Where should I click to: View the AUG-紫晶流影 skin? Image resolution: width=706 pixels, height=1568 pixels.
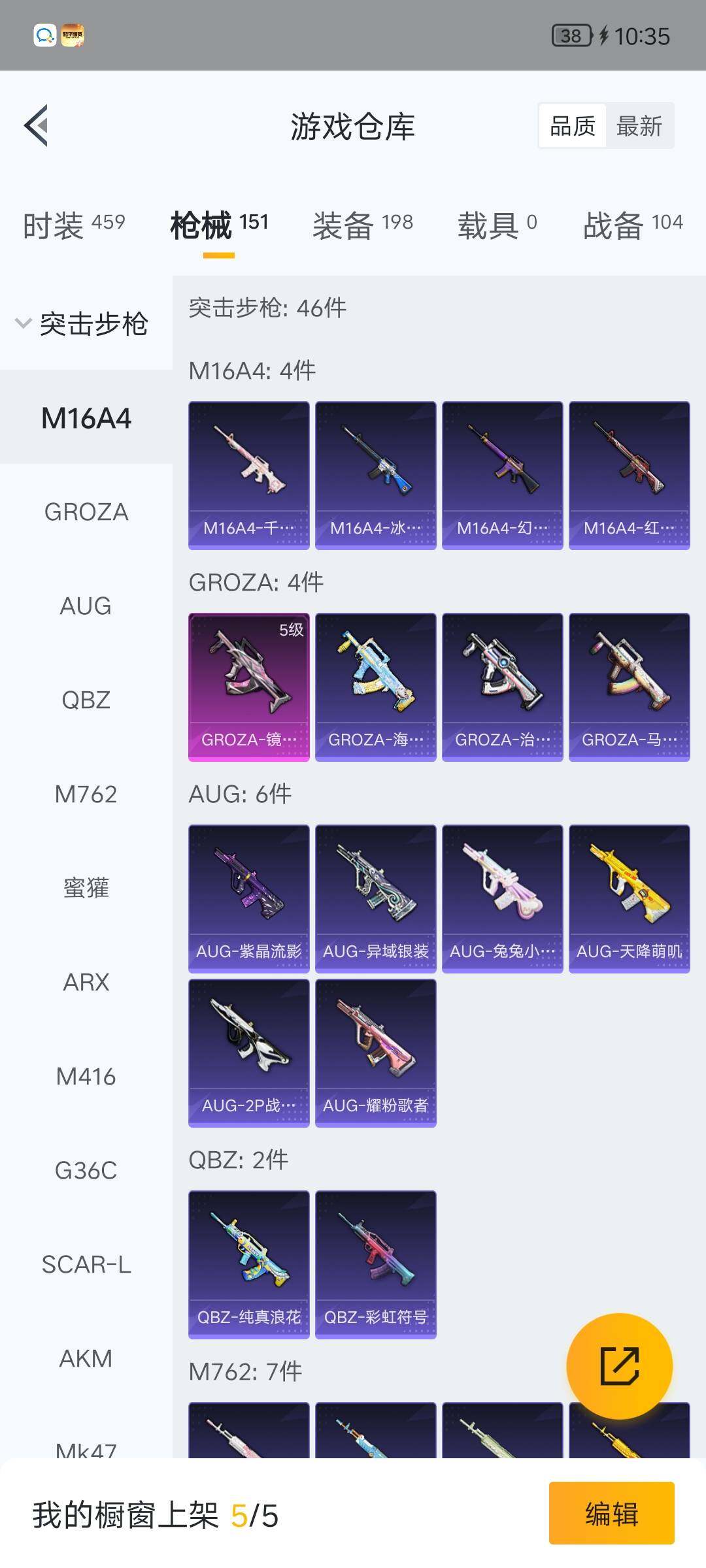[x=249, y=899]
